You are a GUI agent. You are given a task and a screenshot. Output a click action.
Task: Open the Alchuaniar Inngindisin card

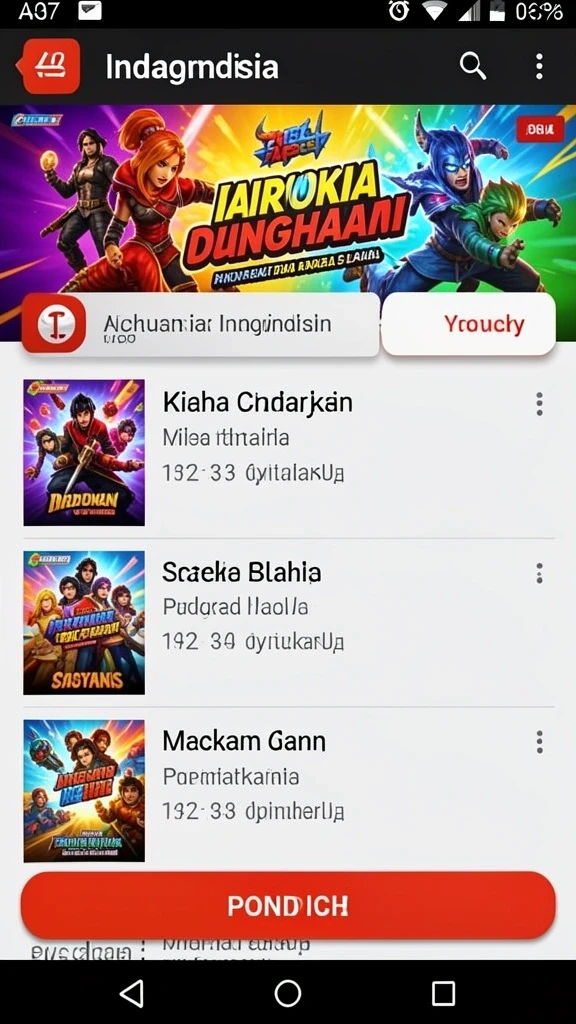[x=200, y=324]
